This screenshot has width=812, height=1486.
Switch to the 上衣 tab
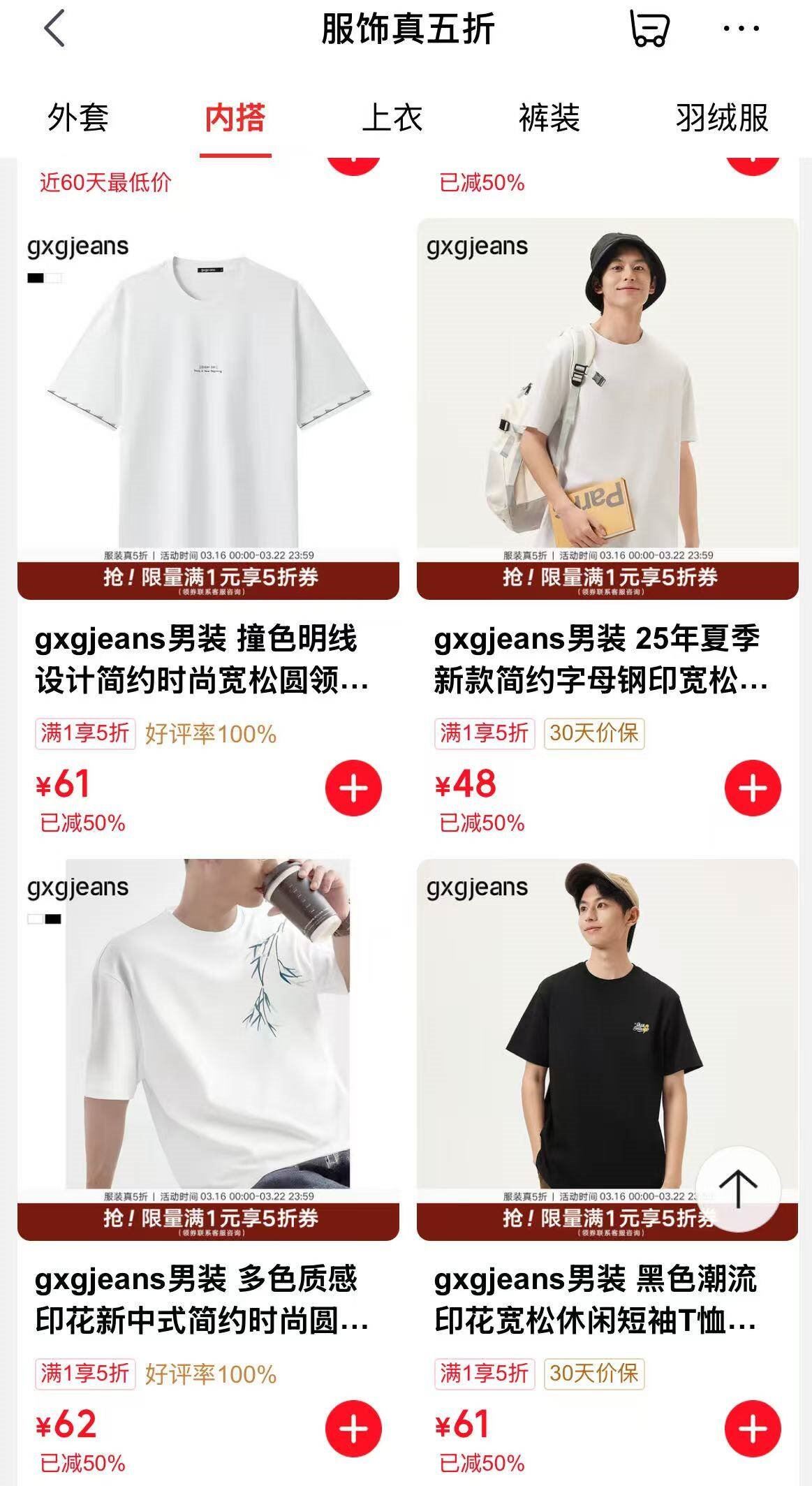tap(392, 117)
